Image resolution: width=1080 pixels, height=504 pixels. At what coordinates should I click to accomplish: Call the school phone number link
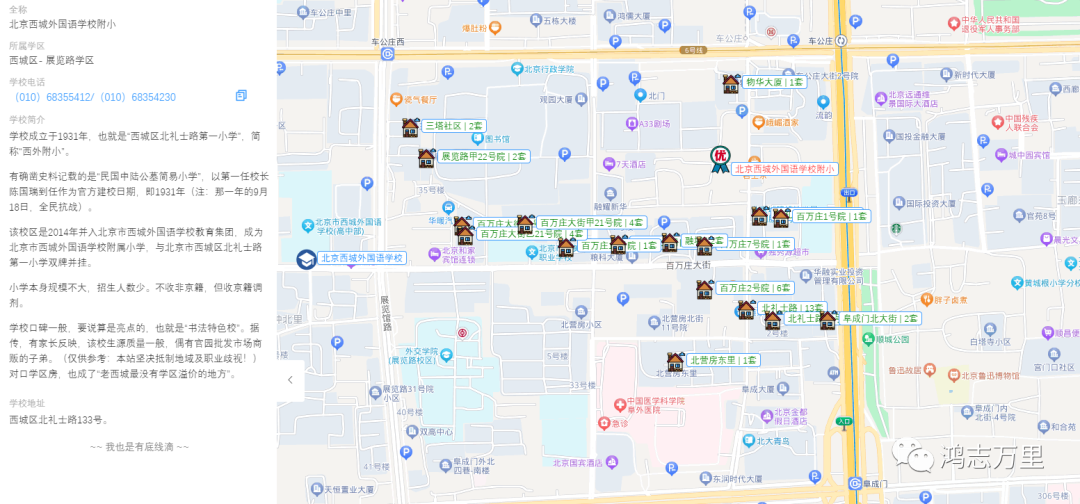[95, 97]
